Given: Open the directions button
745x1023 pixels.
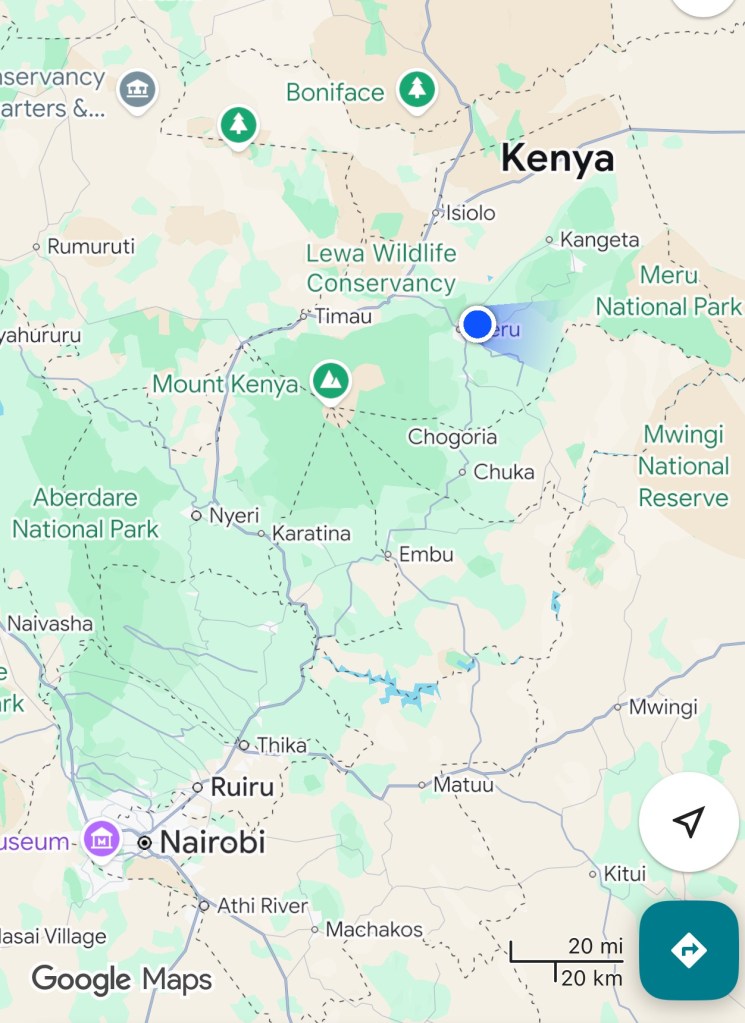Looking at the screenshot, I should pos(689,950).
